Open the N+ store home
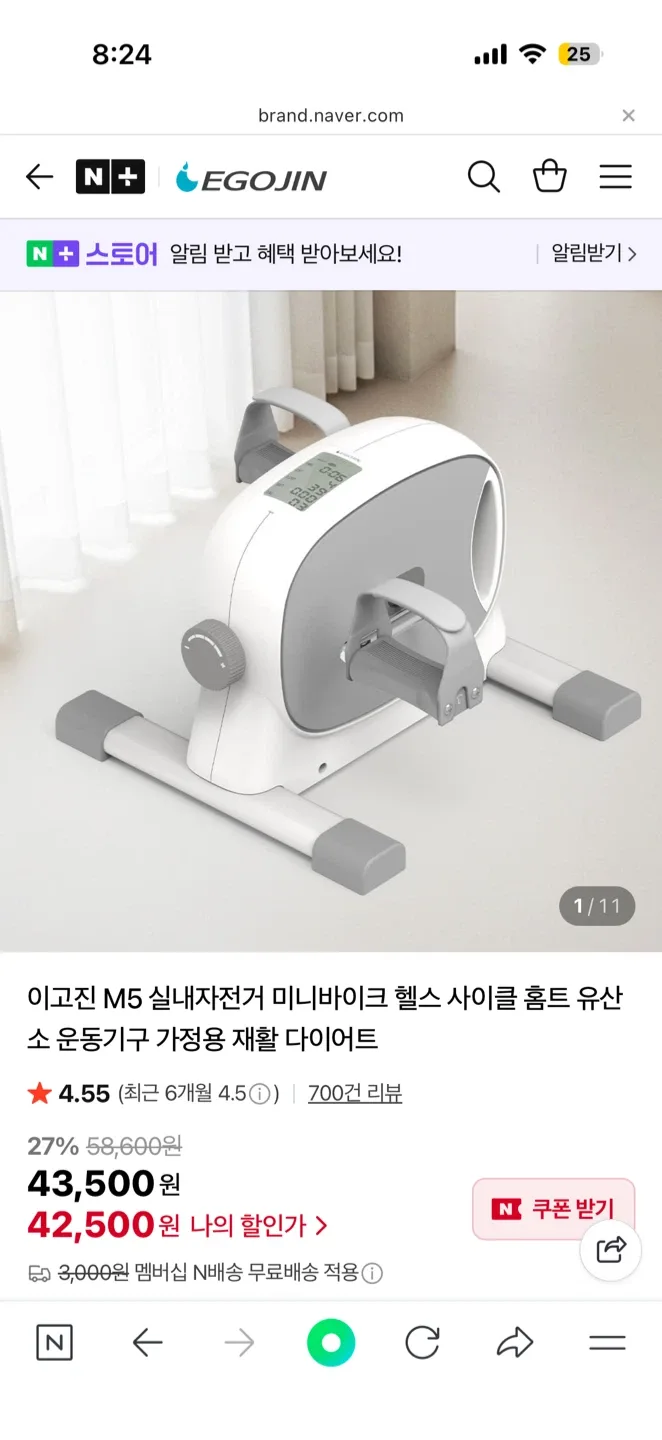 pyautogui.click(x=110, y=178)
